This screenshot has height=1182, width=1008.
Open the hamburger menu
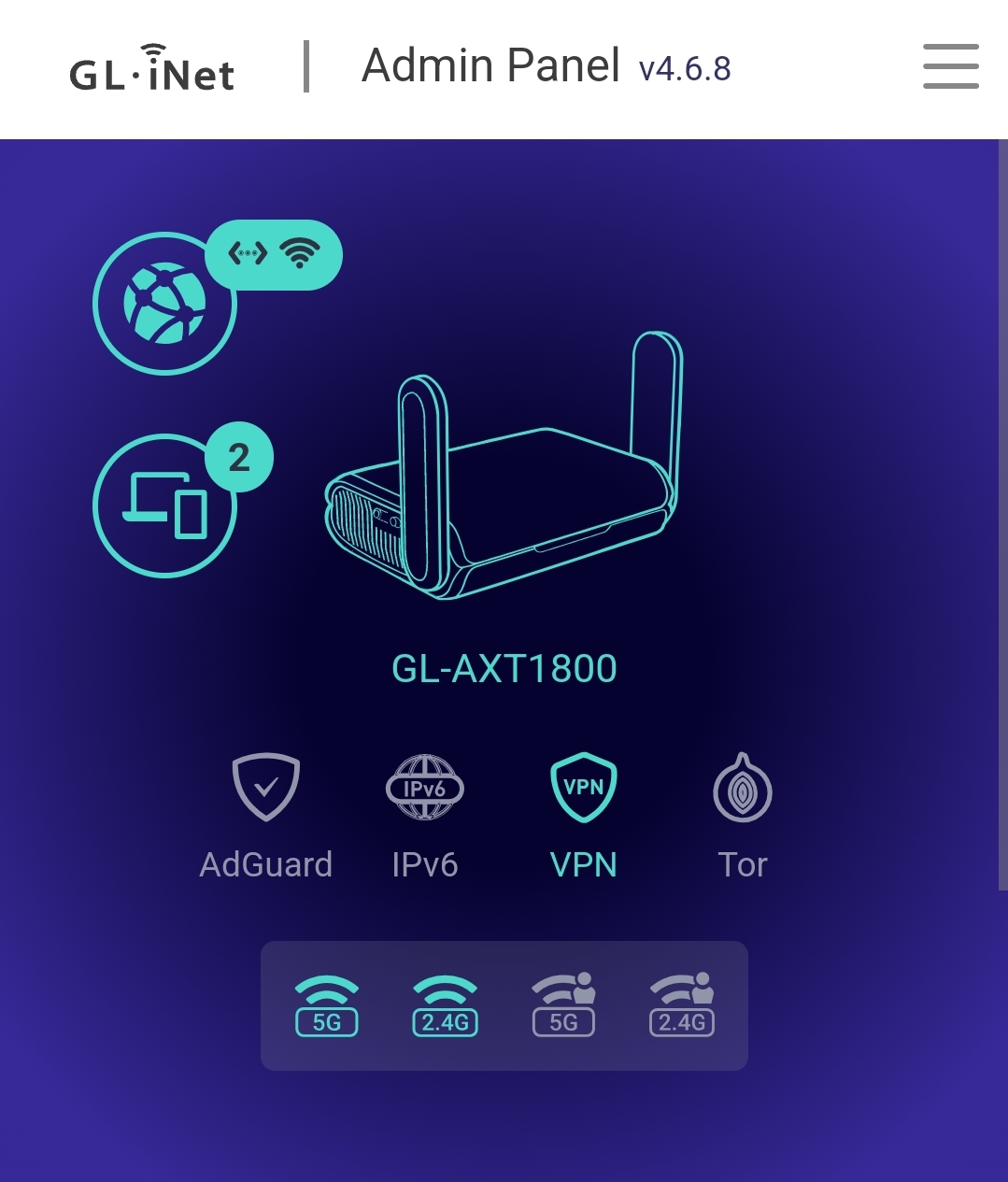(x=950, y=66)
